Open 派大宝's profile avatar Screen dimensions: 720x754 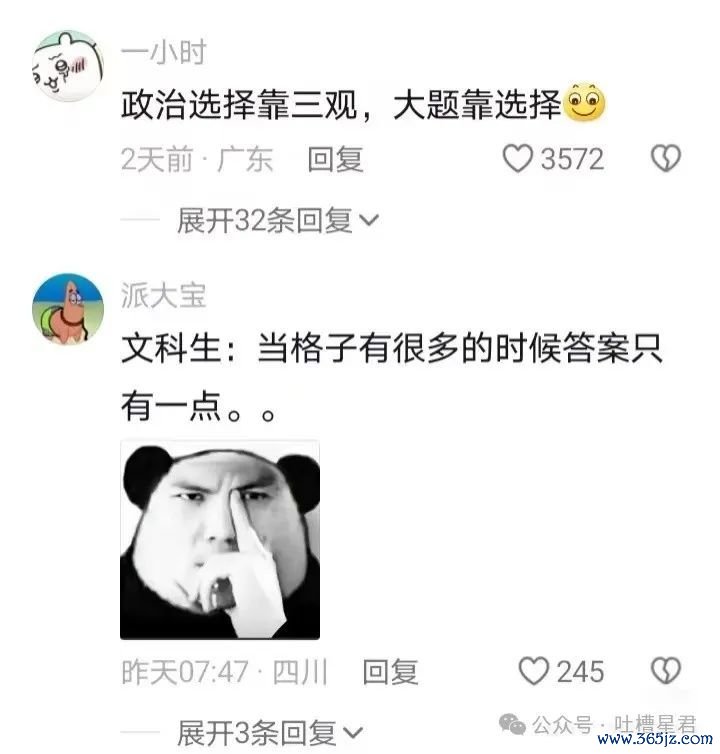67,310
